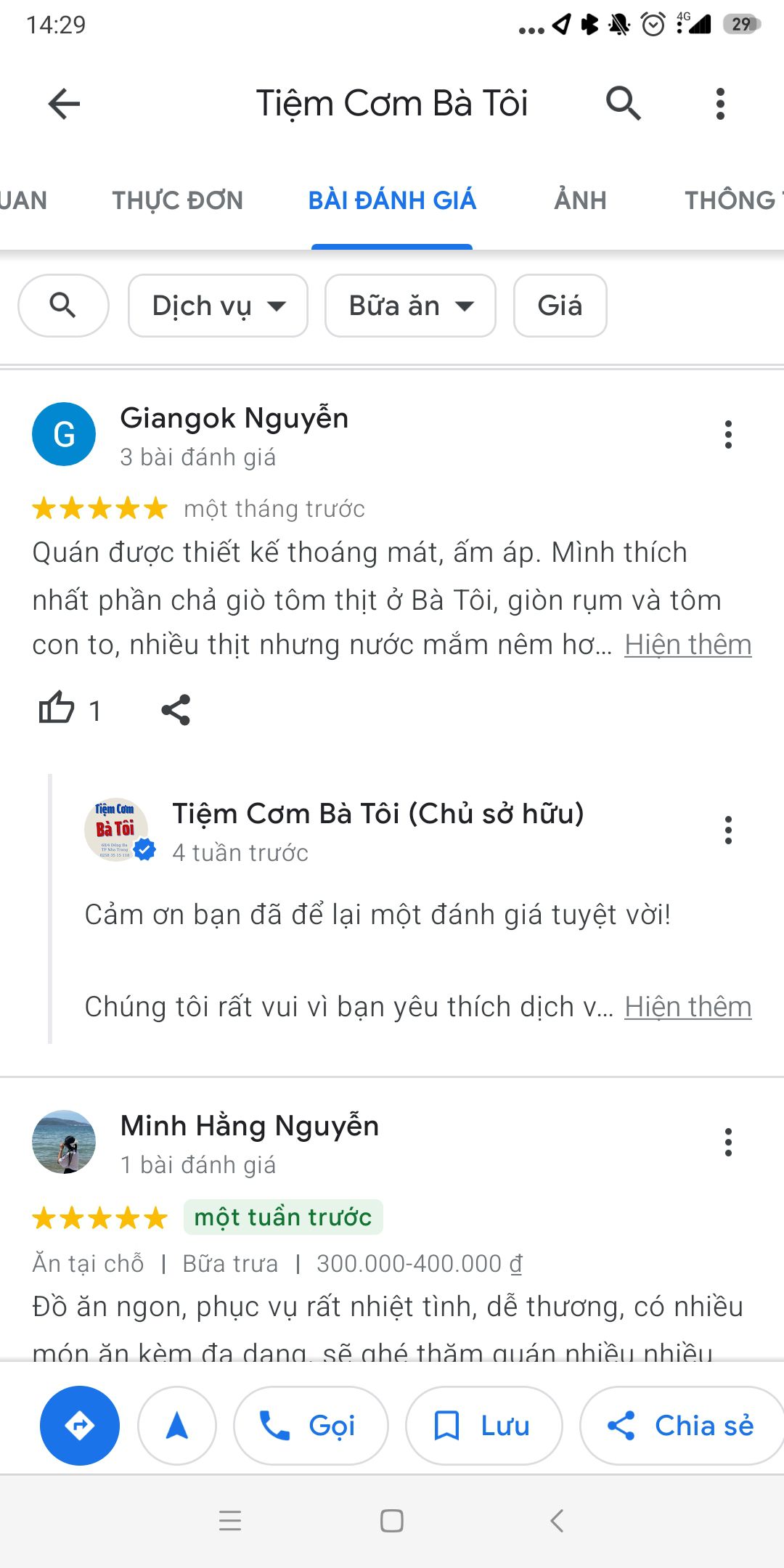Expand the Bữa ăn filter dropdown
784x1568 pixels.
point(410,306)
